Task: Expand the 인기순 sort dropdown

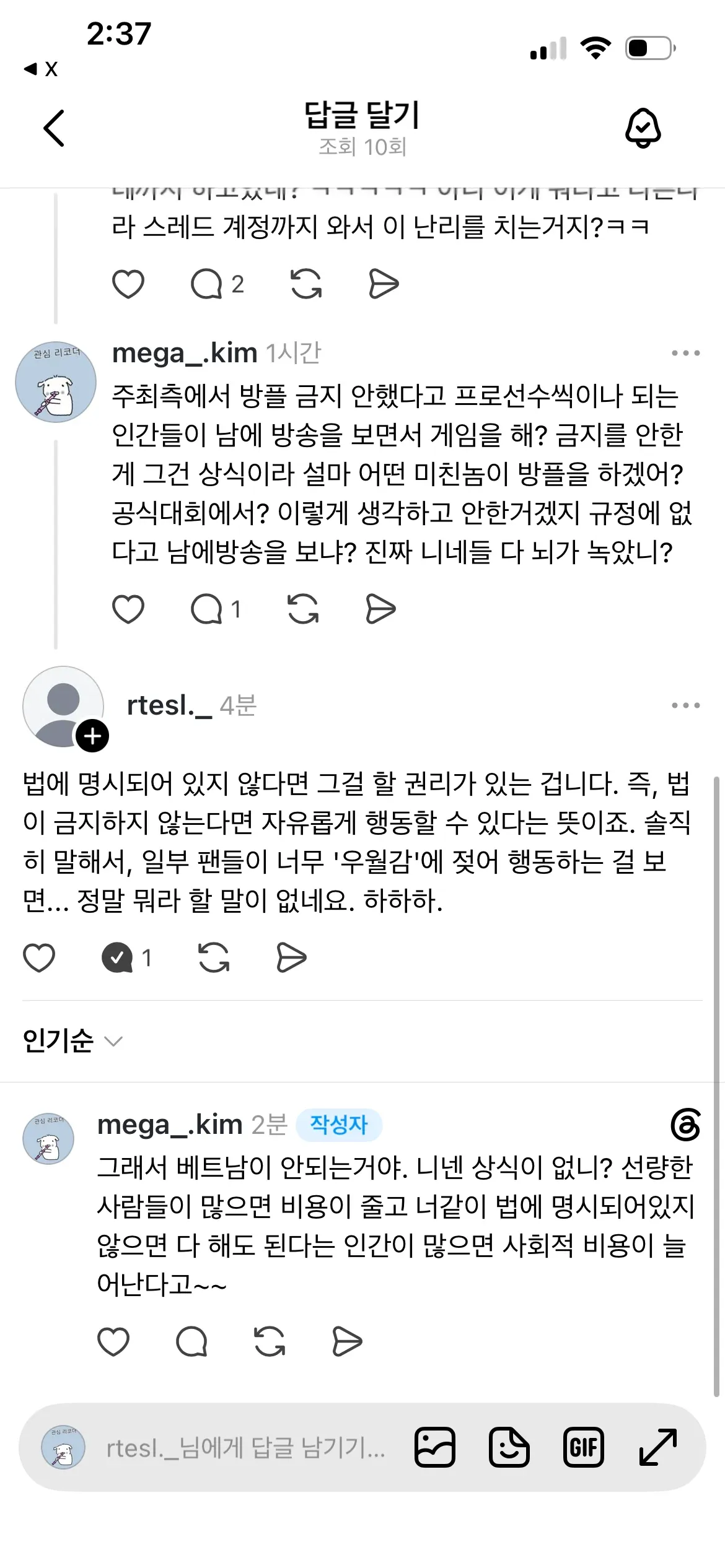Action: [72, 1041]
